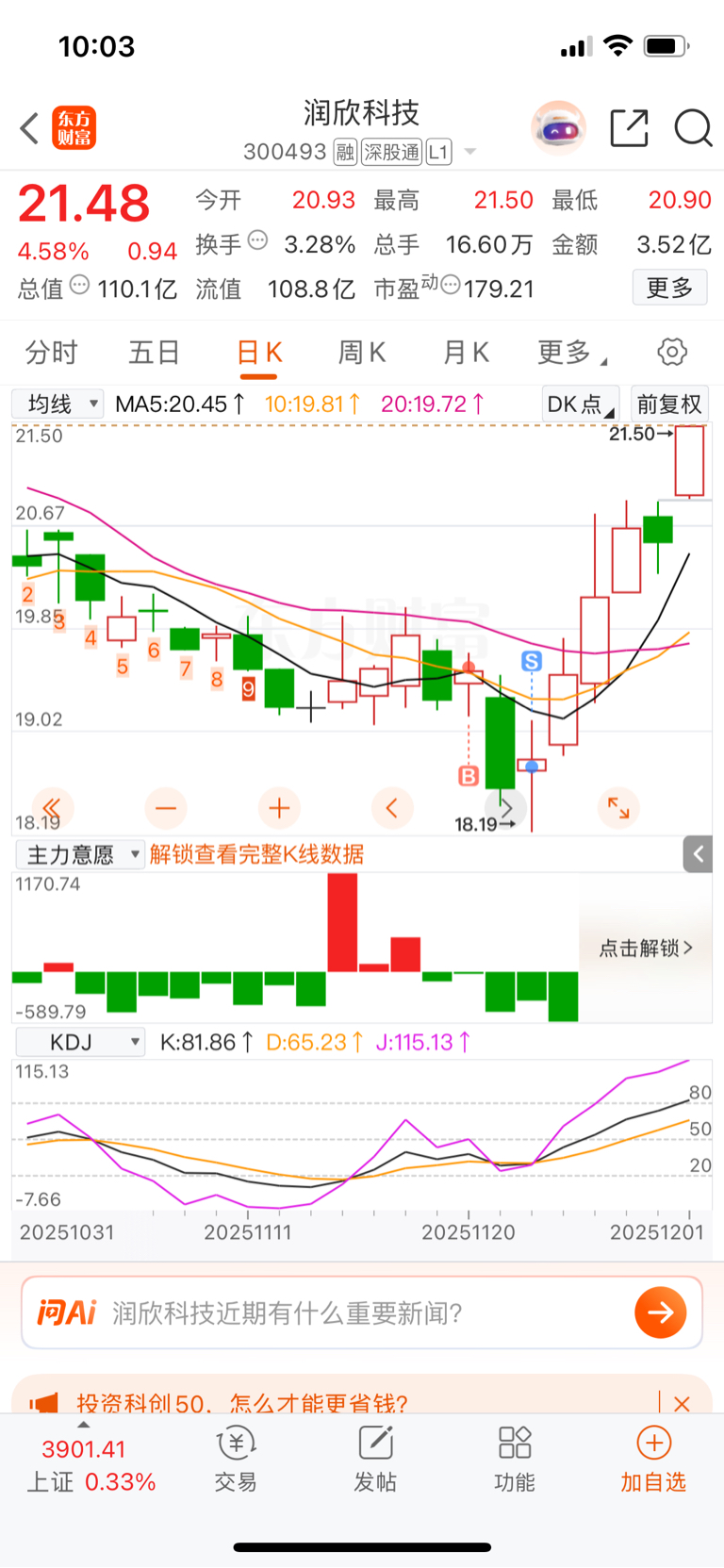Share this stock page
This screenshot has width=724, height=1568.
pyautogui.click(x=629, y=128)
